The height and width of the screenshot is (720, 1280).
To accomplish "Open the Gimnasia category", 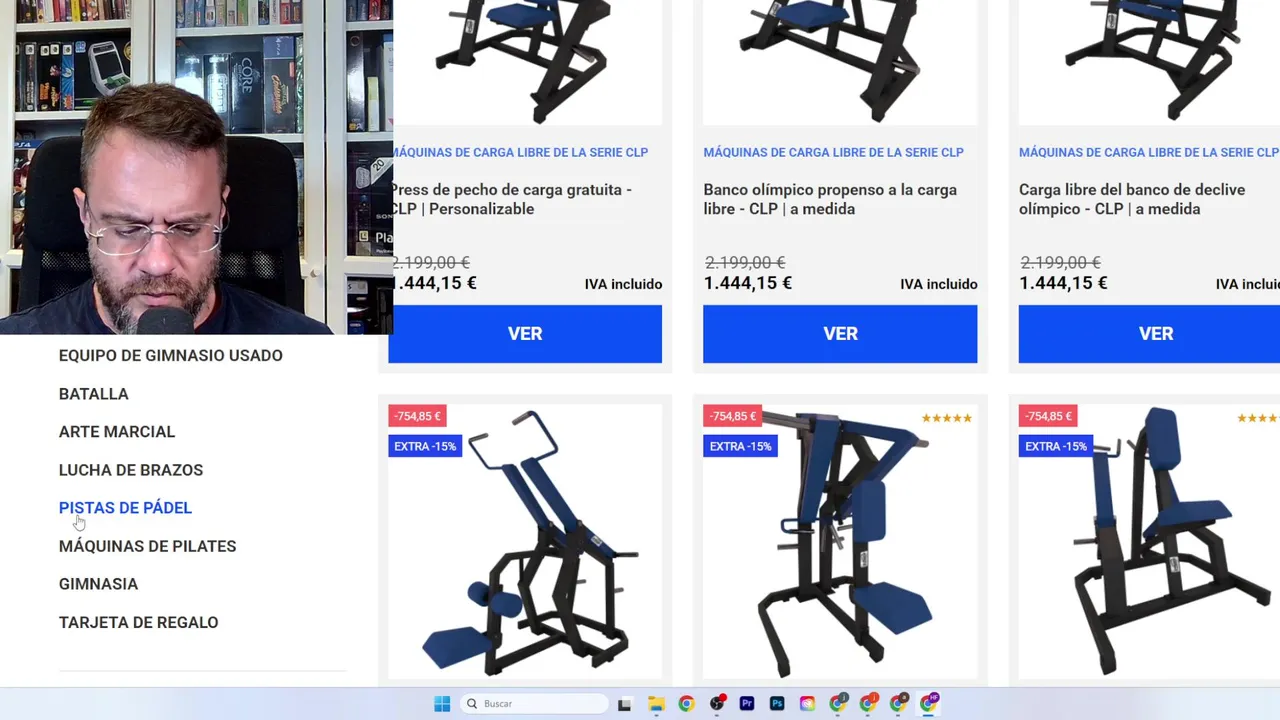I will click(x=98, y=583).
